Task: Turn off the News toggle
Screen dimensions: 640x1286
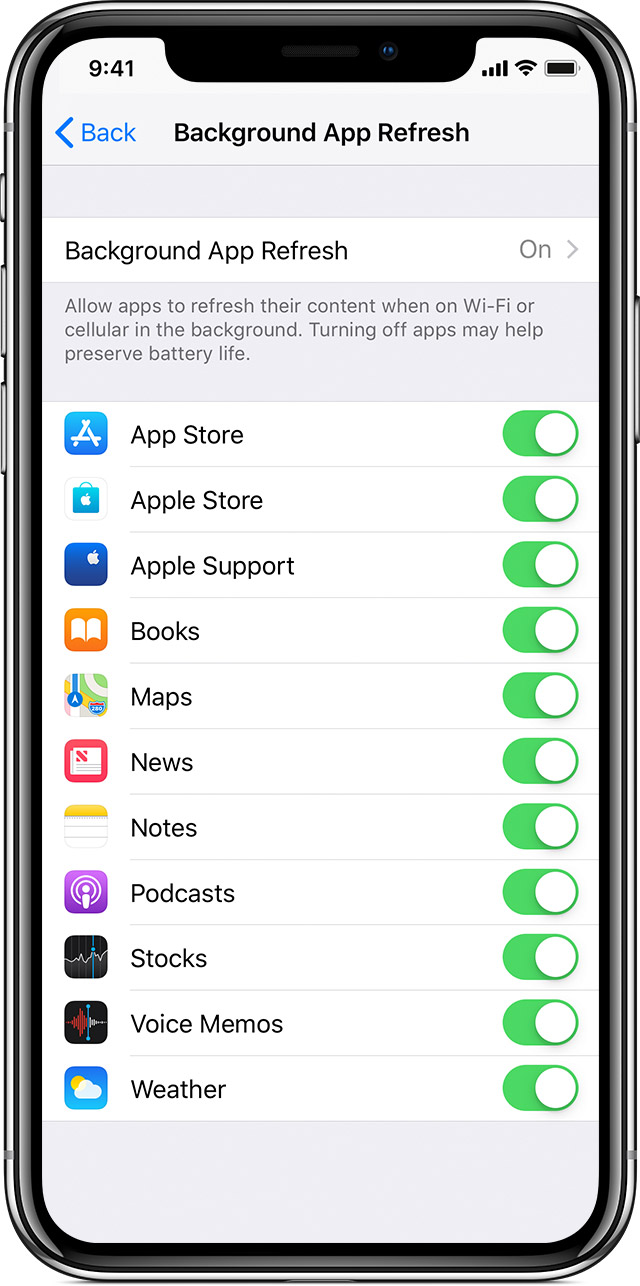Action: [540, 761]
